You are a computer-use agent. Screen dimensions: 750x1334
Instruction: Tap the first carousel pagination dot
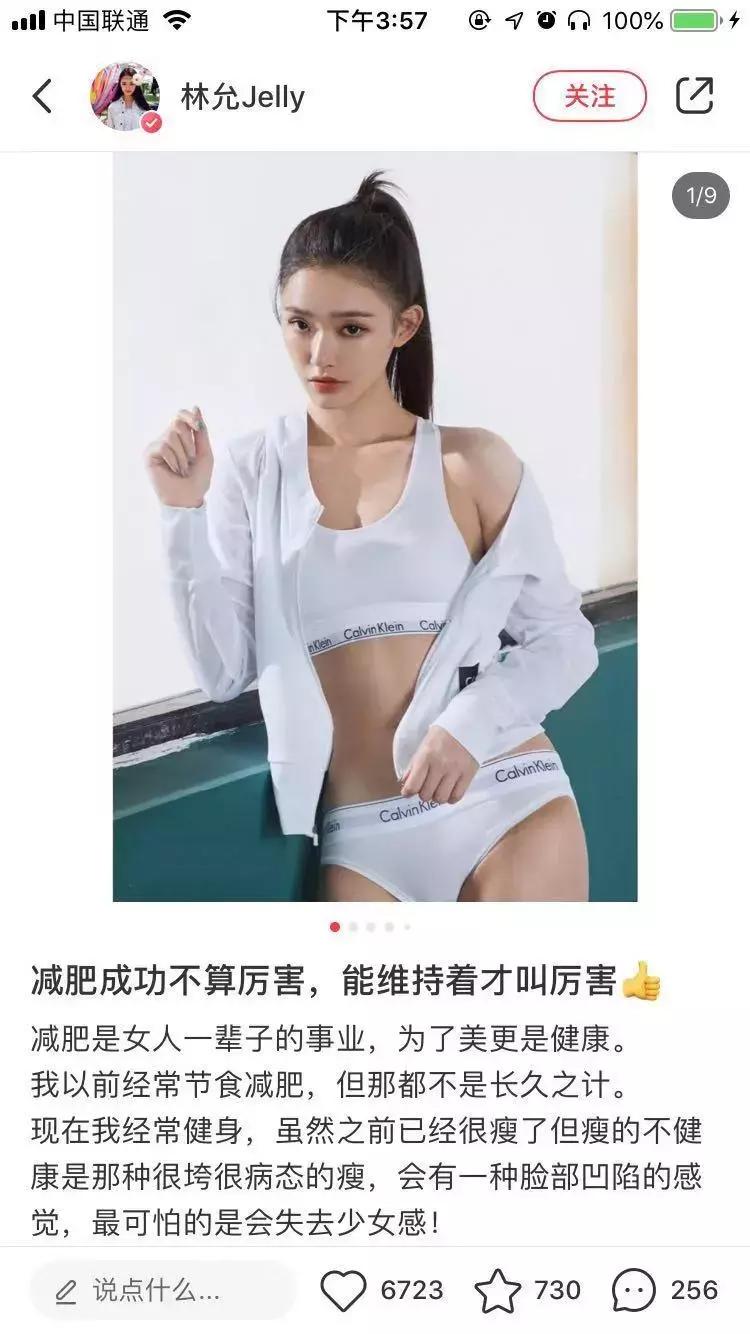click(x=334, y=928)
